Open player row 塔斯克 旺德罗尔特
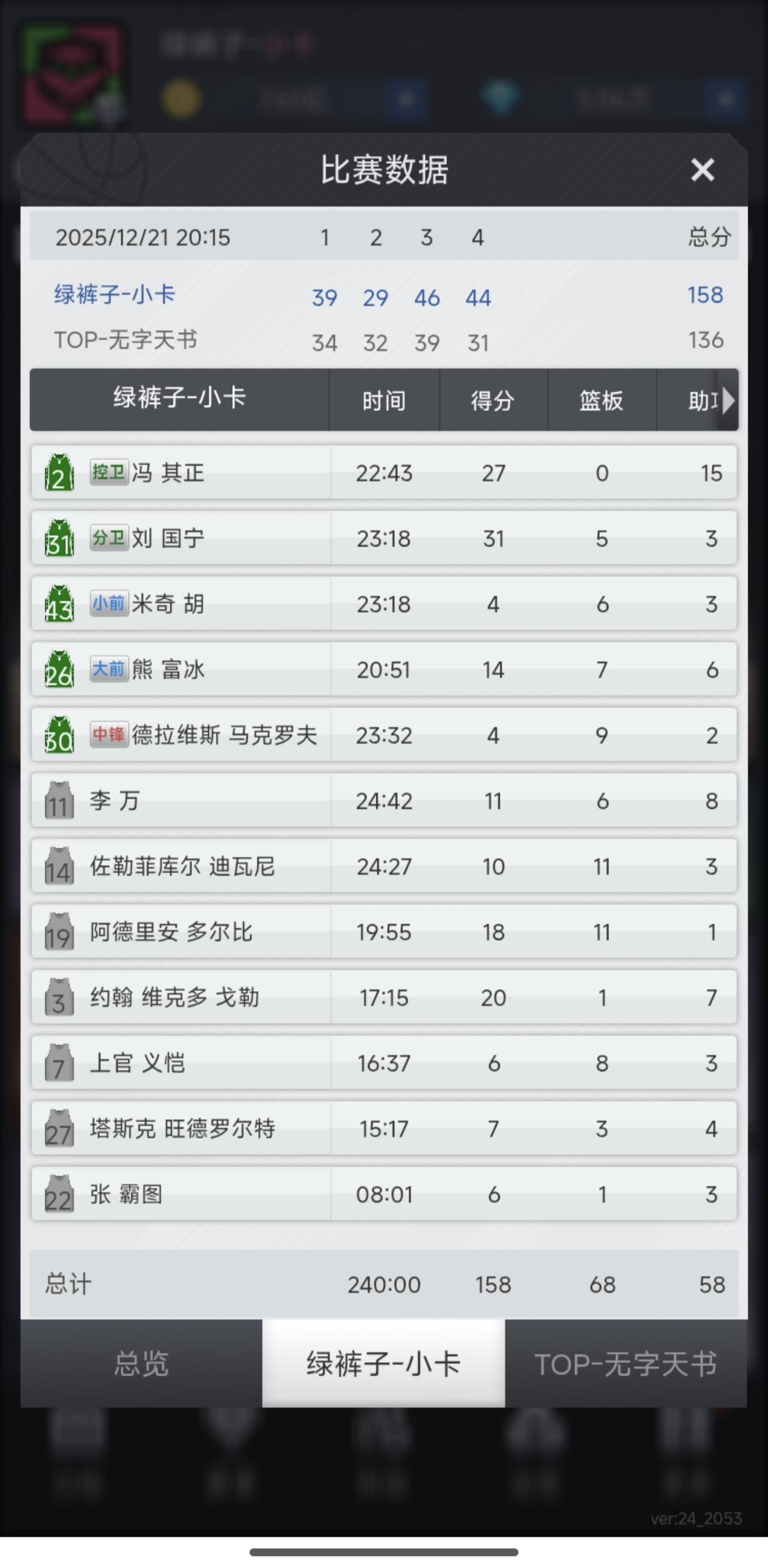 384,1129
